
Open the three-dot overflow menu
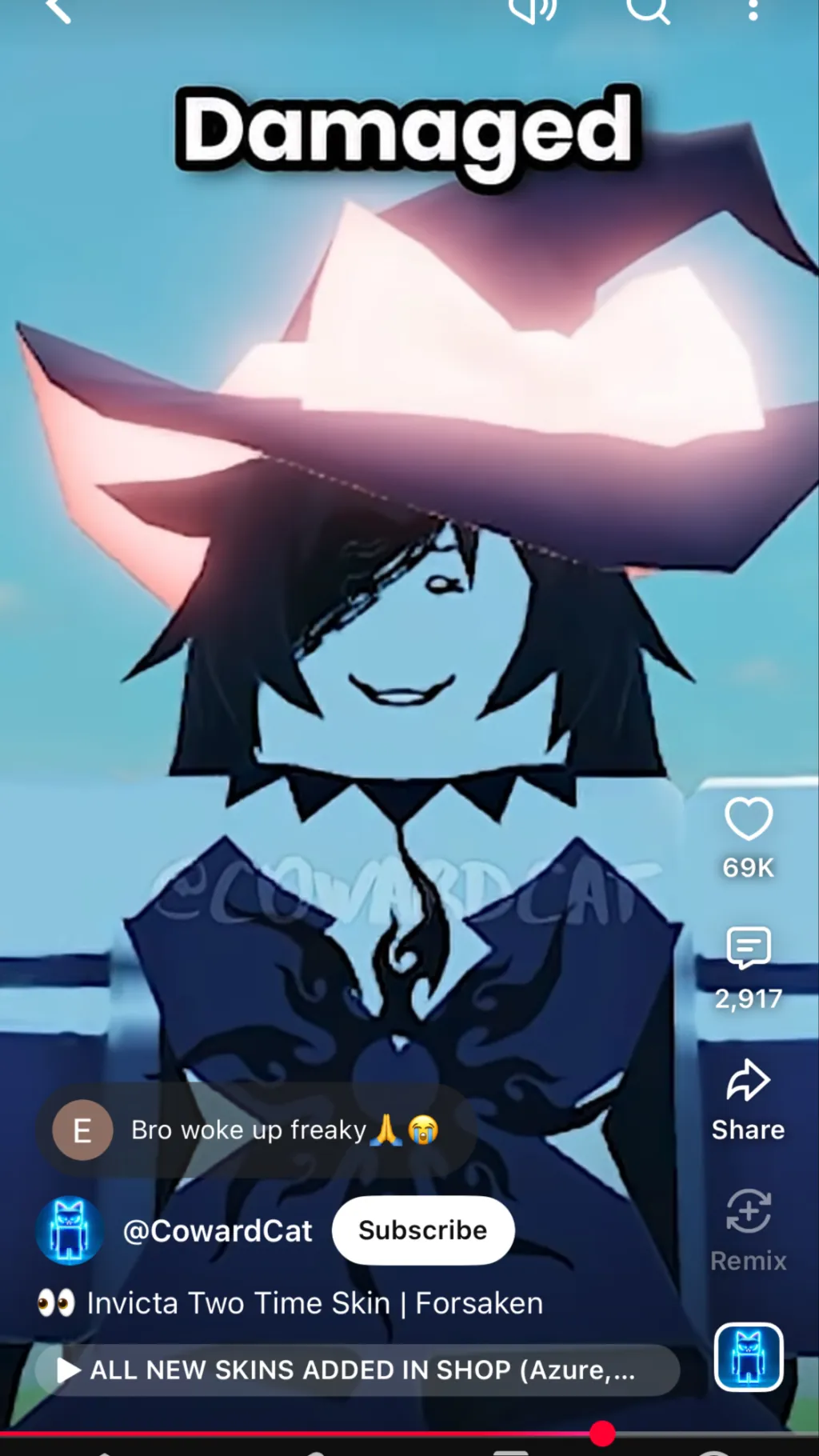(x=753, y=10)
